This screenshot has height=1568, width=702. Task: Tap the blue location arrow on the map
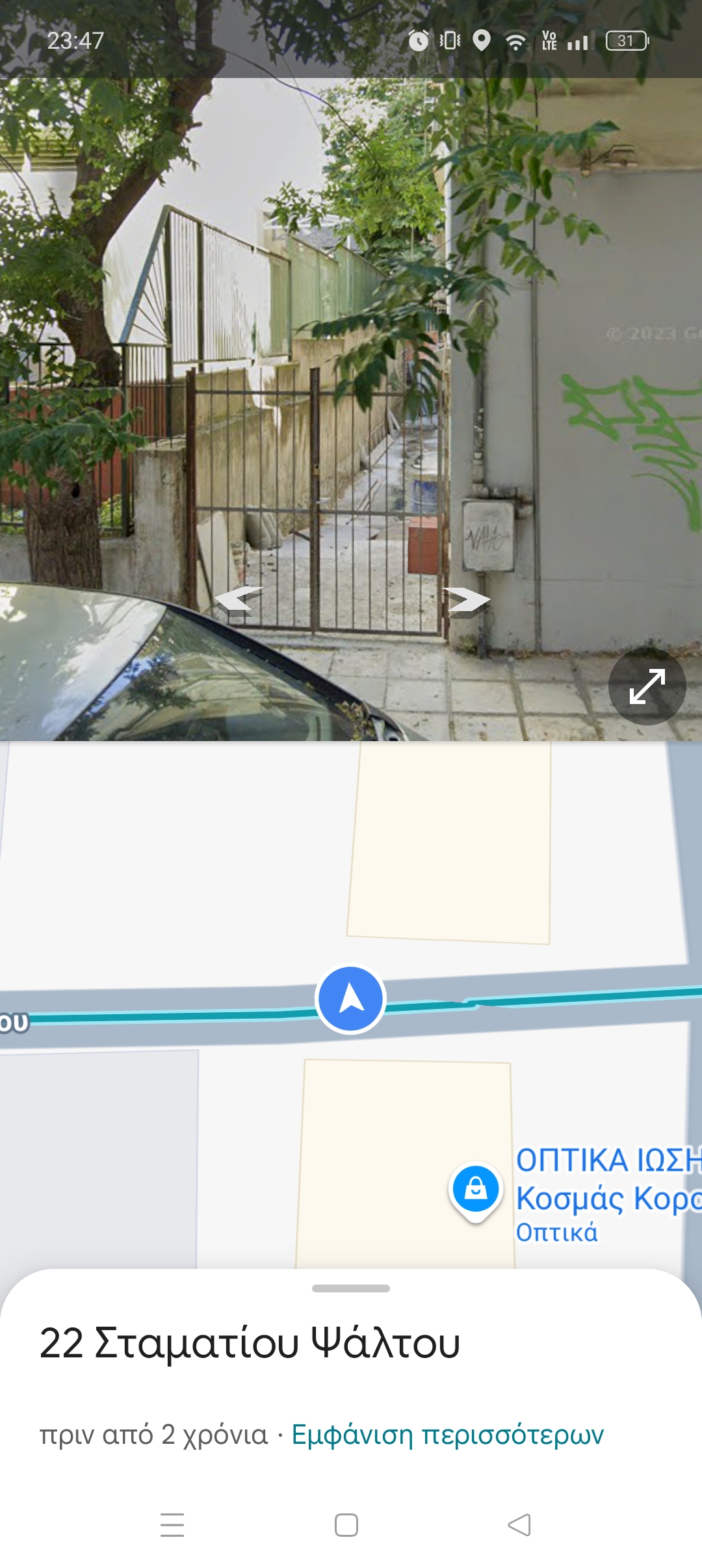351,999
